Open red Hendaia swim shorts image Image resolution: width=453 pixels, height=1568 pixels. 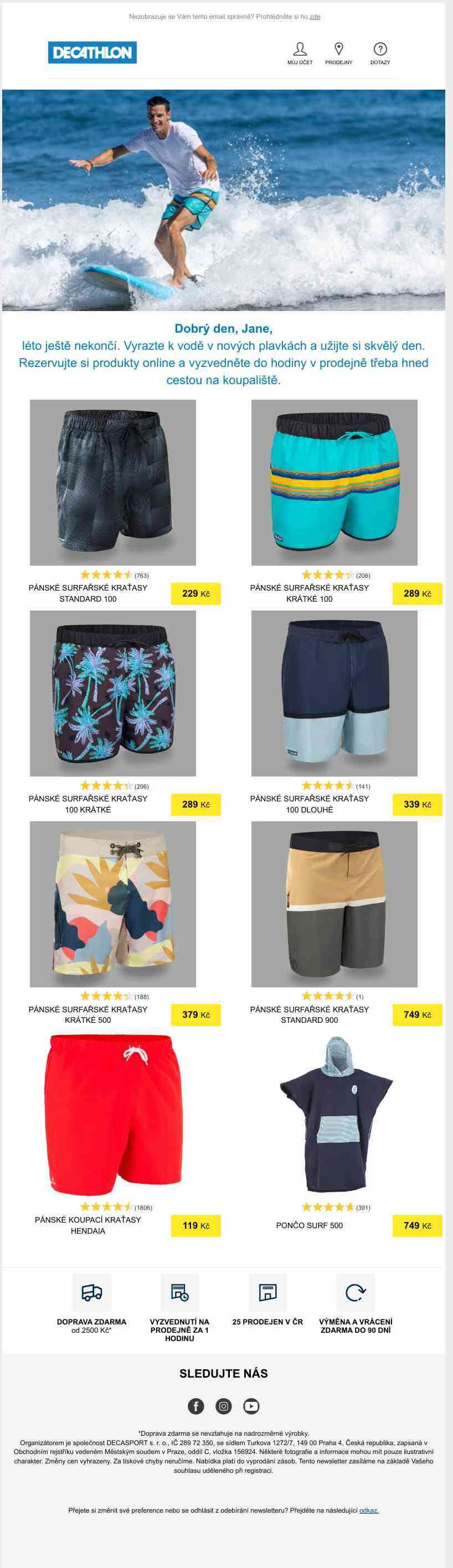(112, 1114)
